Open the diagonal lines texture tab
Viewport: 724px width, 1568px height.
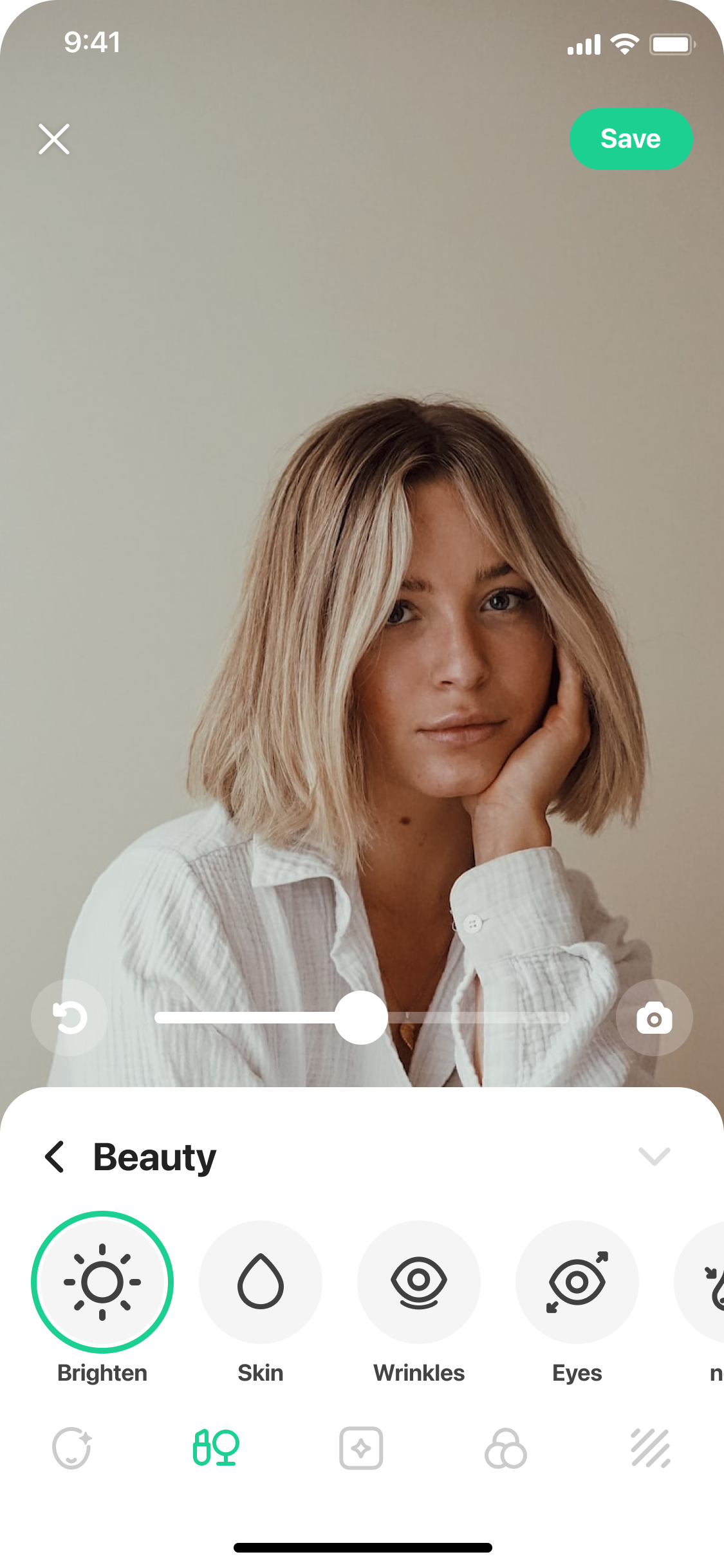pyautogui.click(x=651, y=1448)
